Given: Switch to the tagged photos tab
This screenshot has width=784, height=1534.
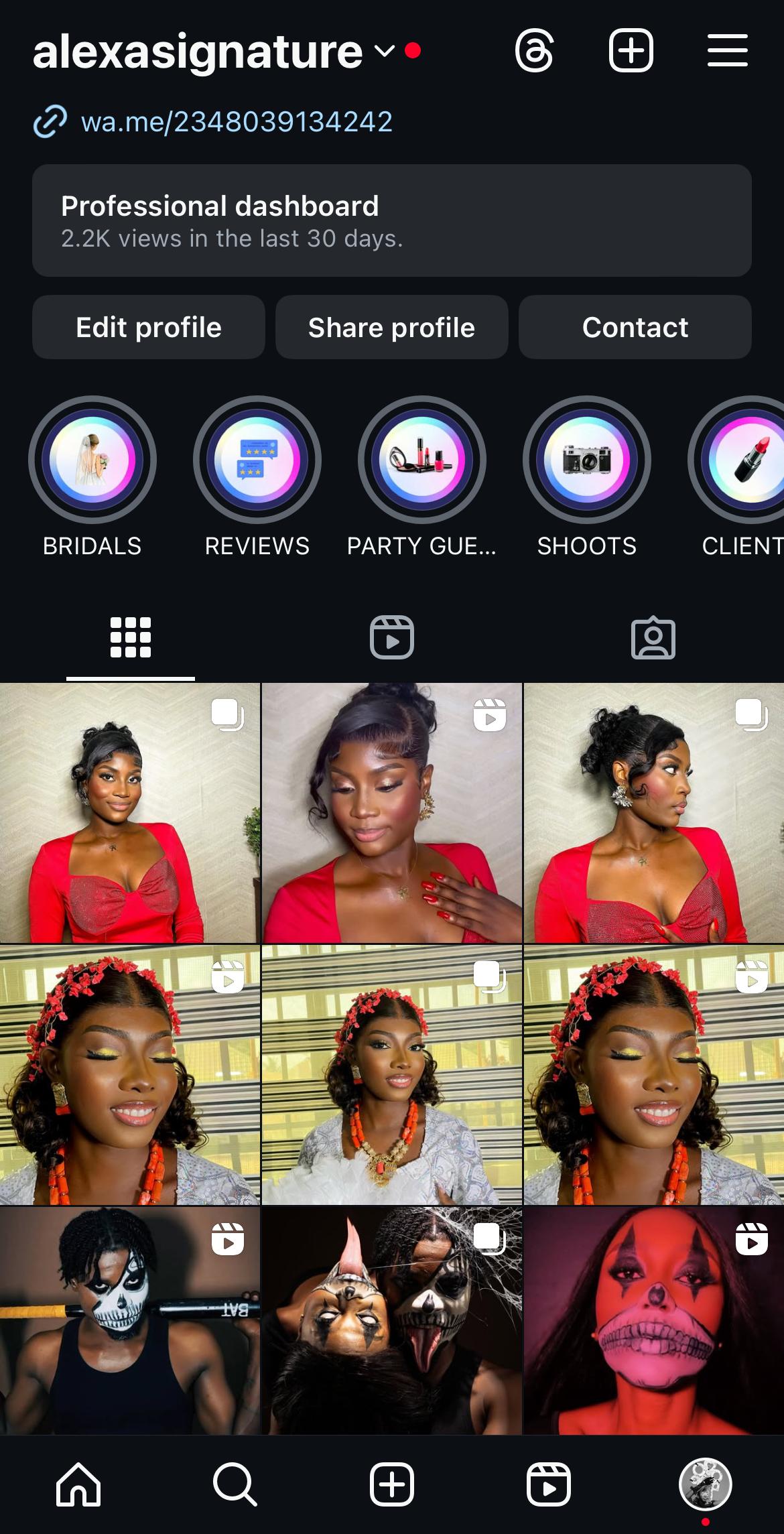Looking at the screenshot, I should (653, 637).
